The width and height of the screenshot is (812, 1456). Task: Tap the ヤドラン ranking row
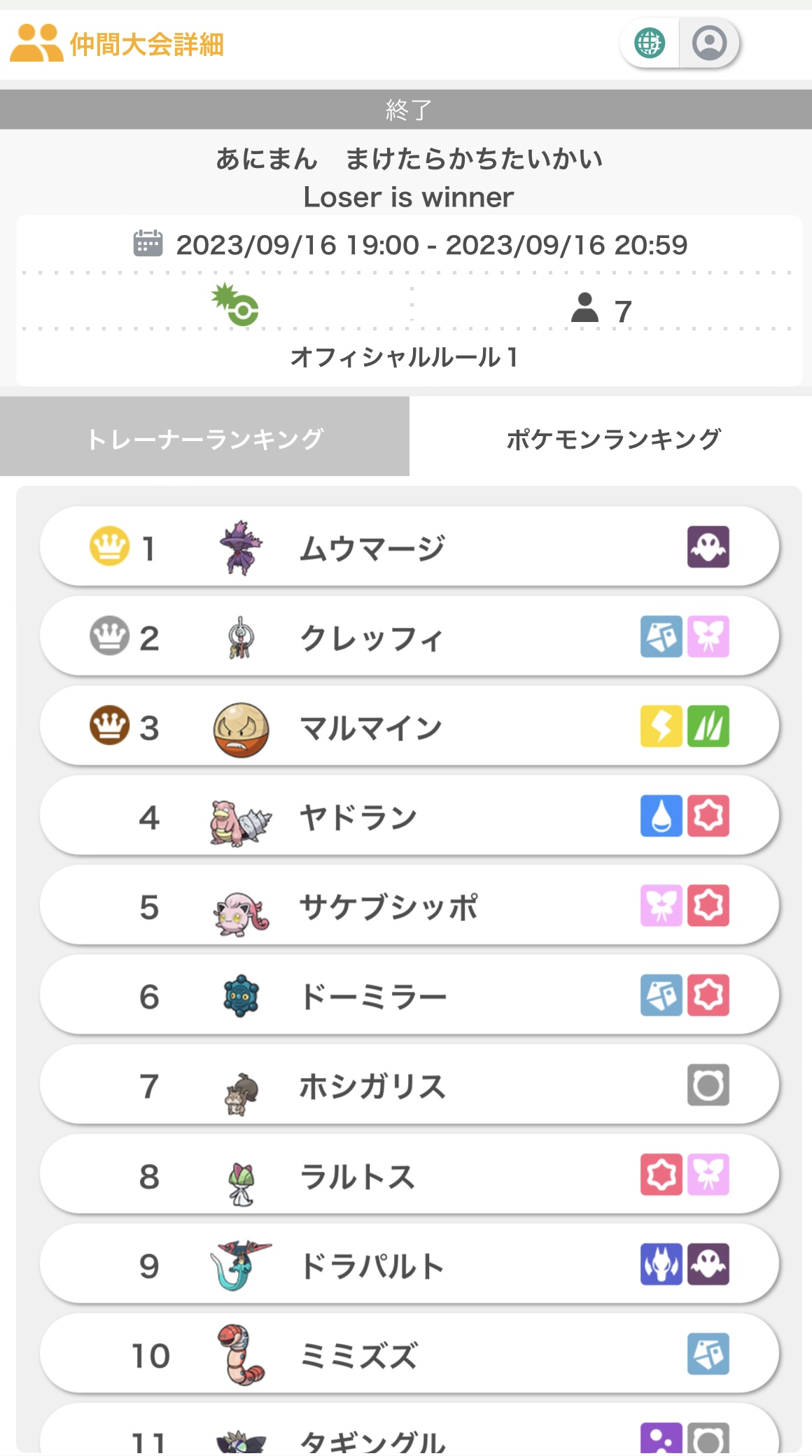[x=409, y=816]
